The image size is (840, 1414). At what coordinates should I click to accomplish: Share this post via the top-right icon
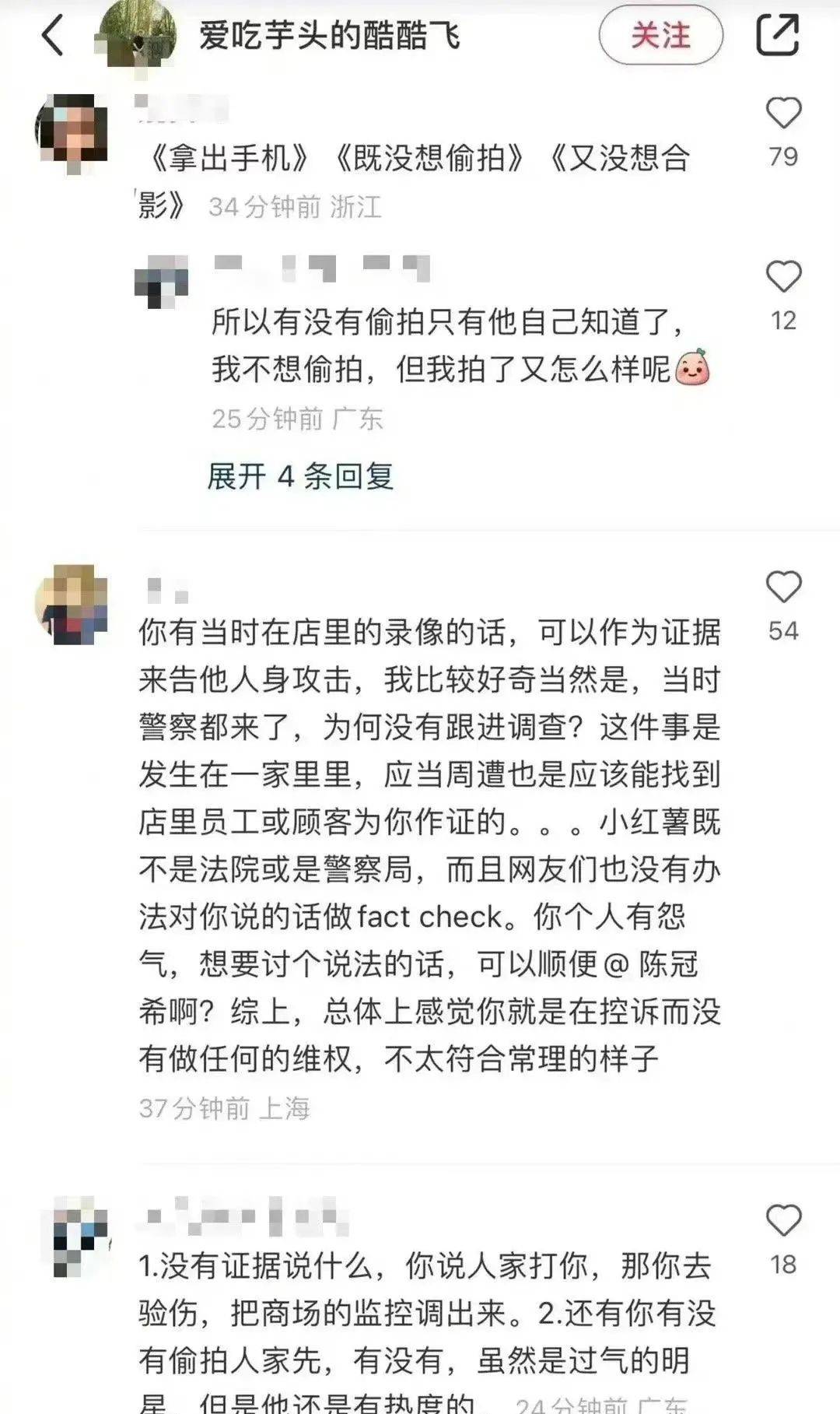pos(777,36)
